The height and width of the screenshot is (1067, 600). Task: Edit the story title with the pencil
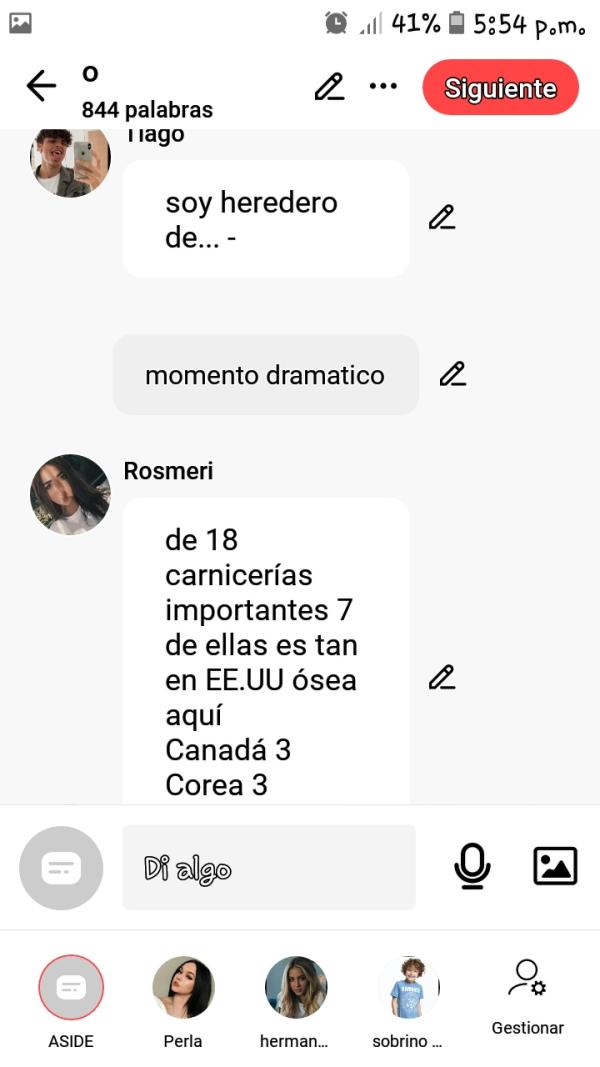329,87
